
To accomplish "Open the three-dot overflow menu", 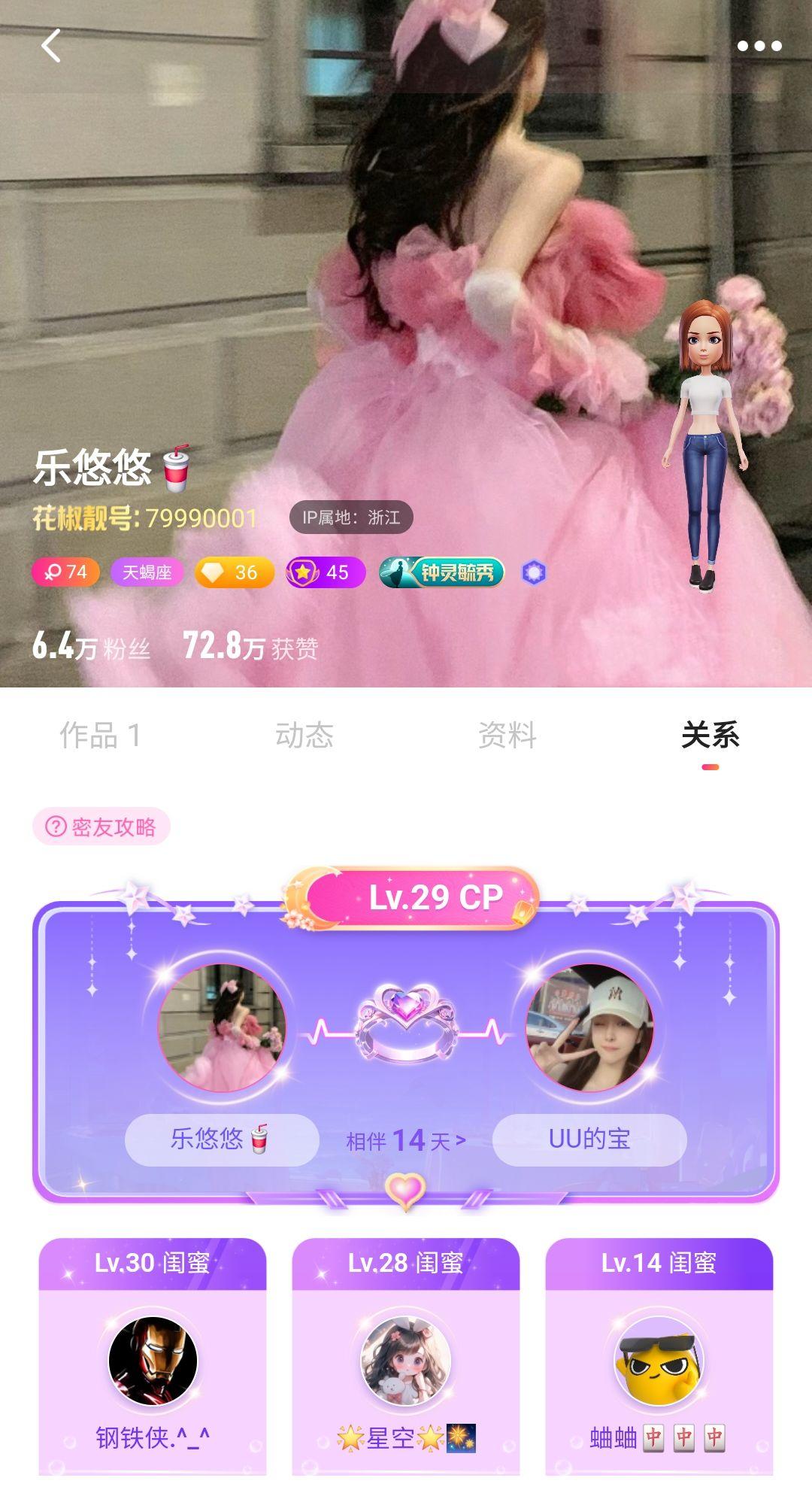I will [x=759, y=47].
